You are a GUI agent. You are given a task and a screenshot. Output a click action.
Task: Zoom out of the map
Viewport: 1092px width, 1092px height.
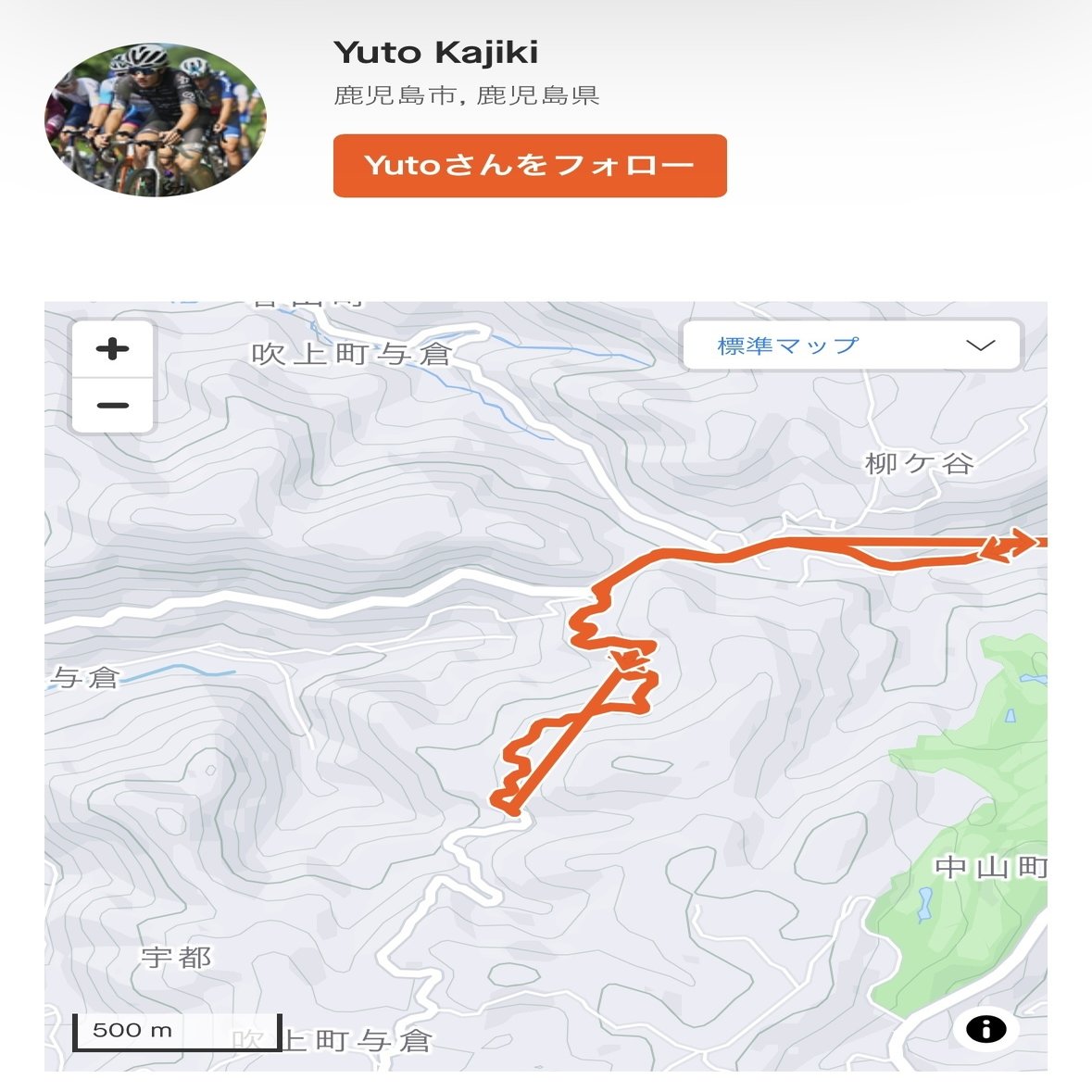[x=113, y=406]
